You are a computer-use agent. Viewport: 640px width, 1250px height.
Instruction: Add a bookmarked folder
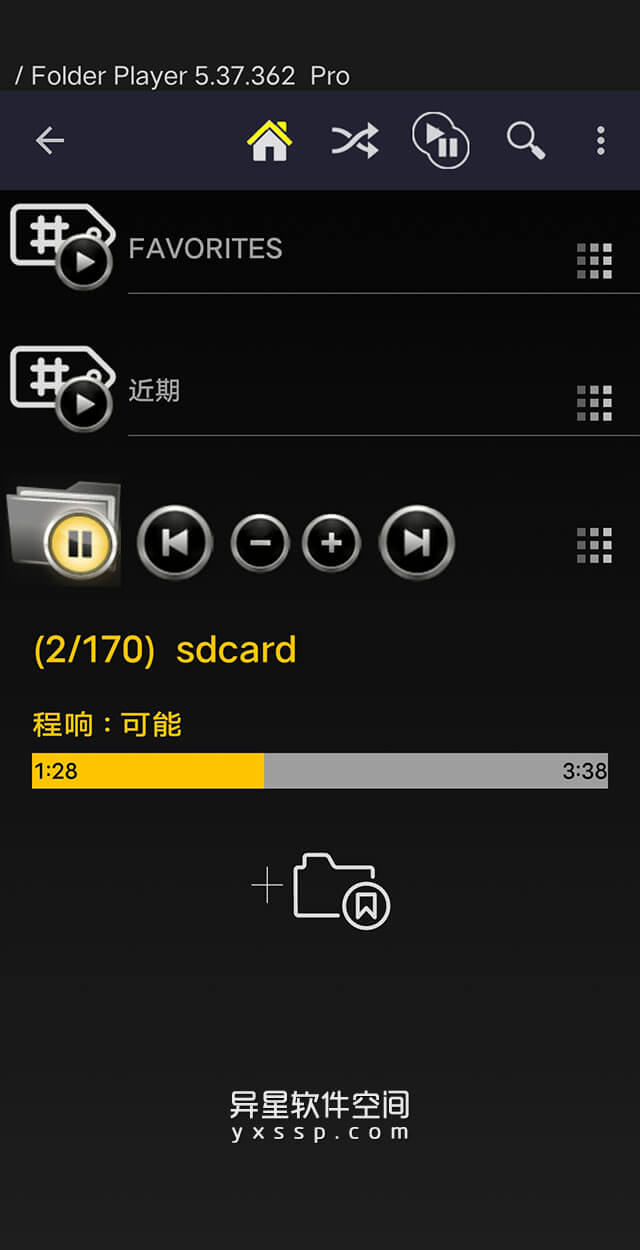tap(322, 888)
